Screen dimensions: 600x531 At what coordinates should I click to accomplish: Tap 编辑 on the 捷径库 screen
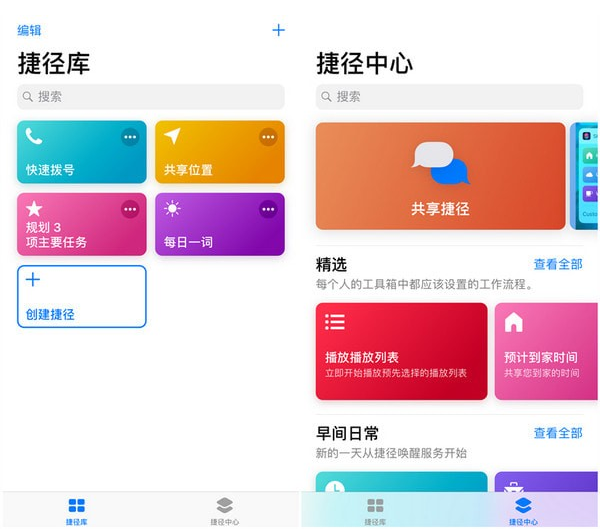point(30,30)
